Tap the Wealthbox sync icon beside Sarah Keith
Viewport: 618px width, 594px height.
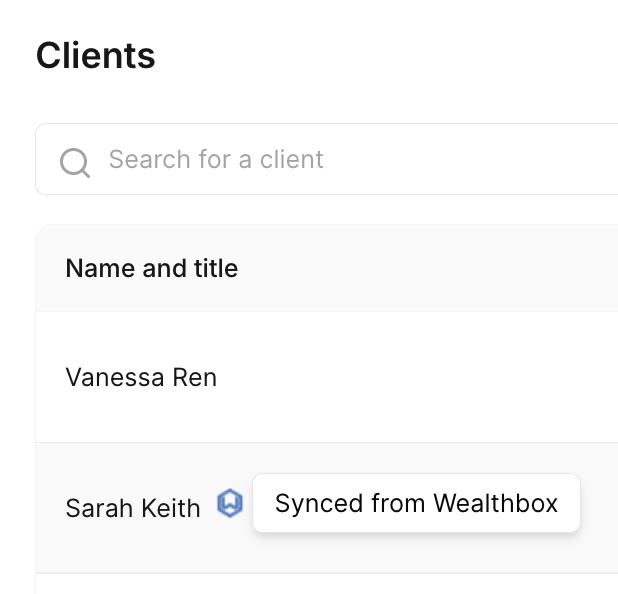point(231,503)
